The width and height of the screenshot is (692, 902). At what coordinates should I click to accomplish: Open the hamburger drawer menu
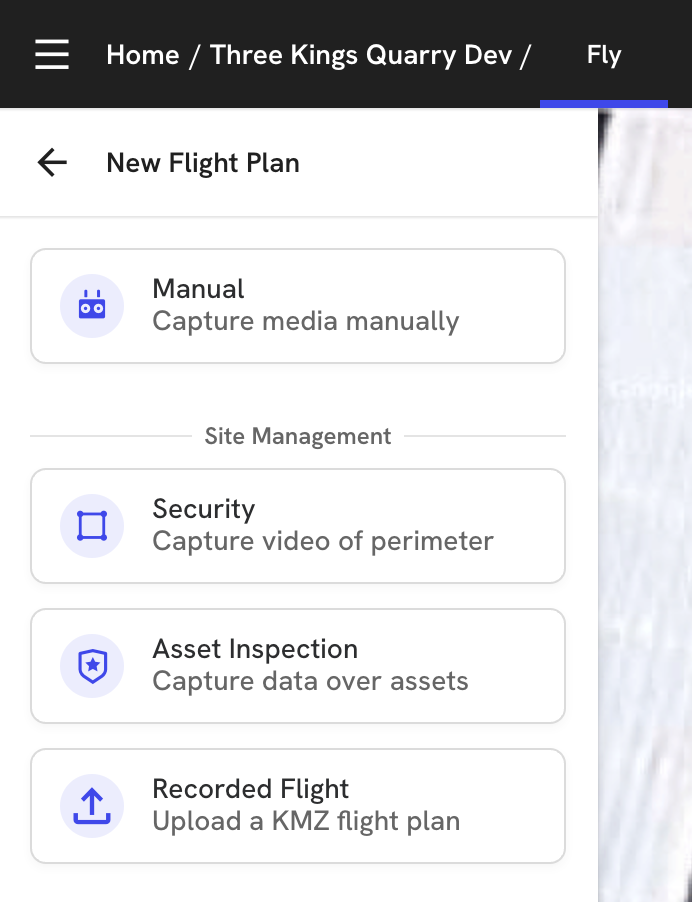52,54
